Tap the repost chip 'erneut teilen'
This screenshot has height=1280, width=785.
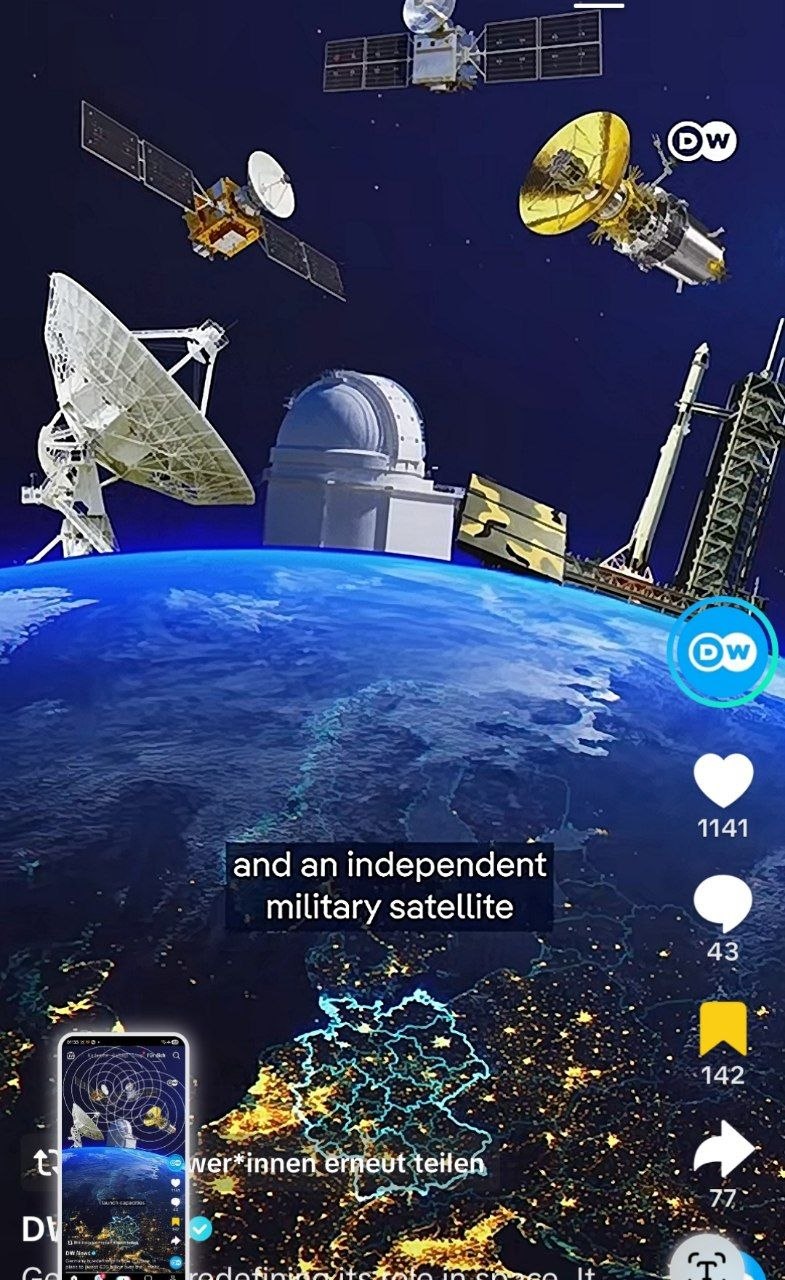[340, 1164]
